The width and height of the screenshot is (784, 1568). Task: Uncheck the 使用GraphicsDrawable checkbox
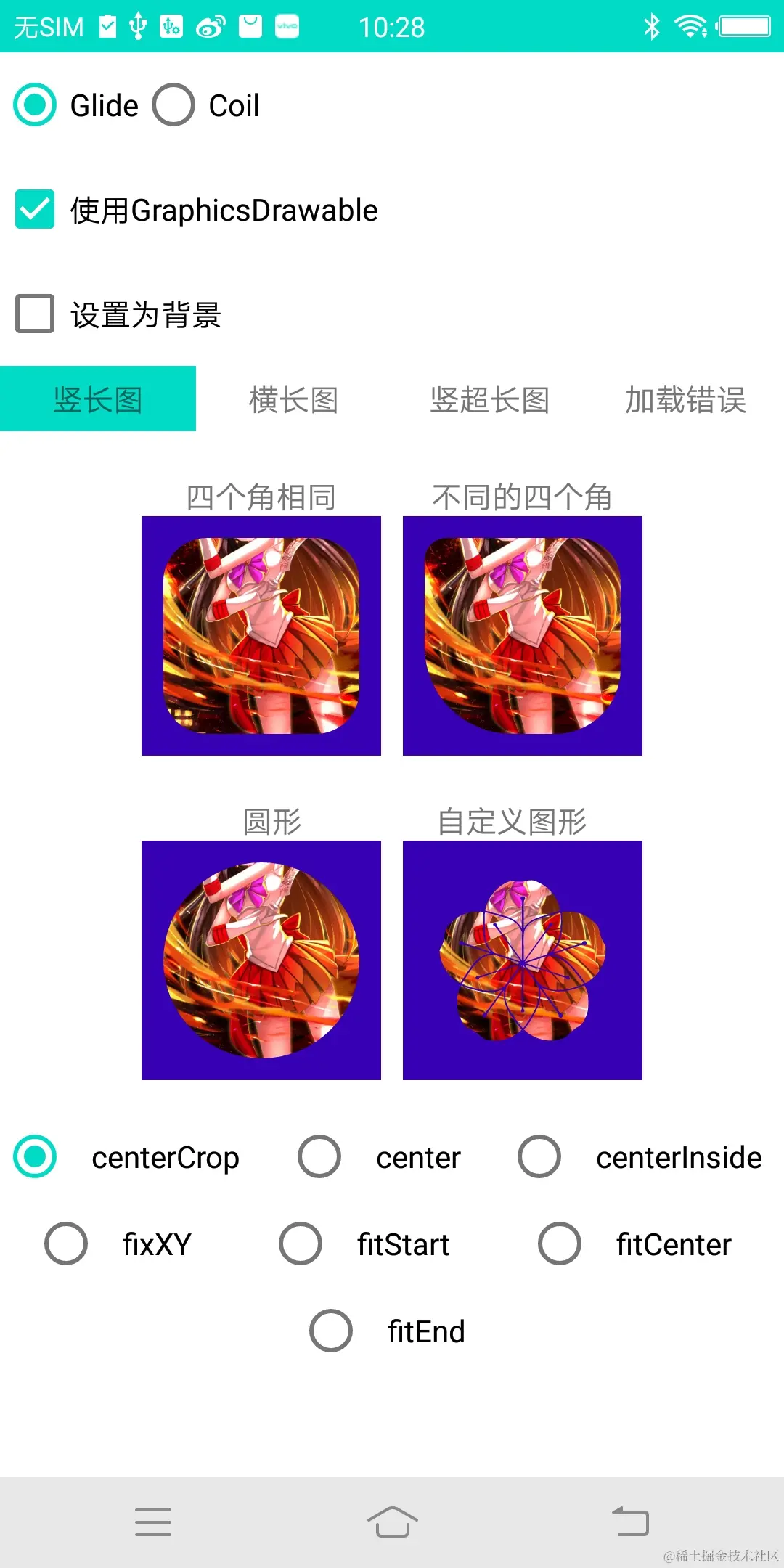click(35, 210)
